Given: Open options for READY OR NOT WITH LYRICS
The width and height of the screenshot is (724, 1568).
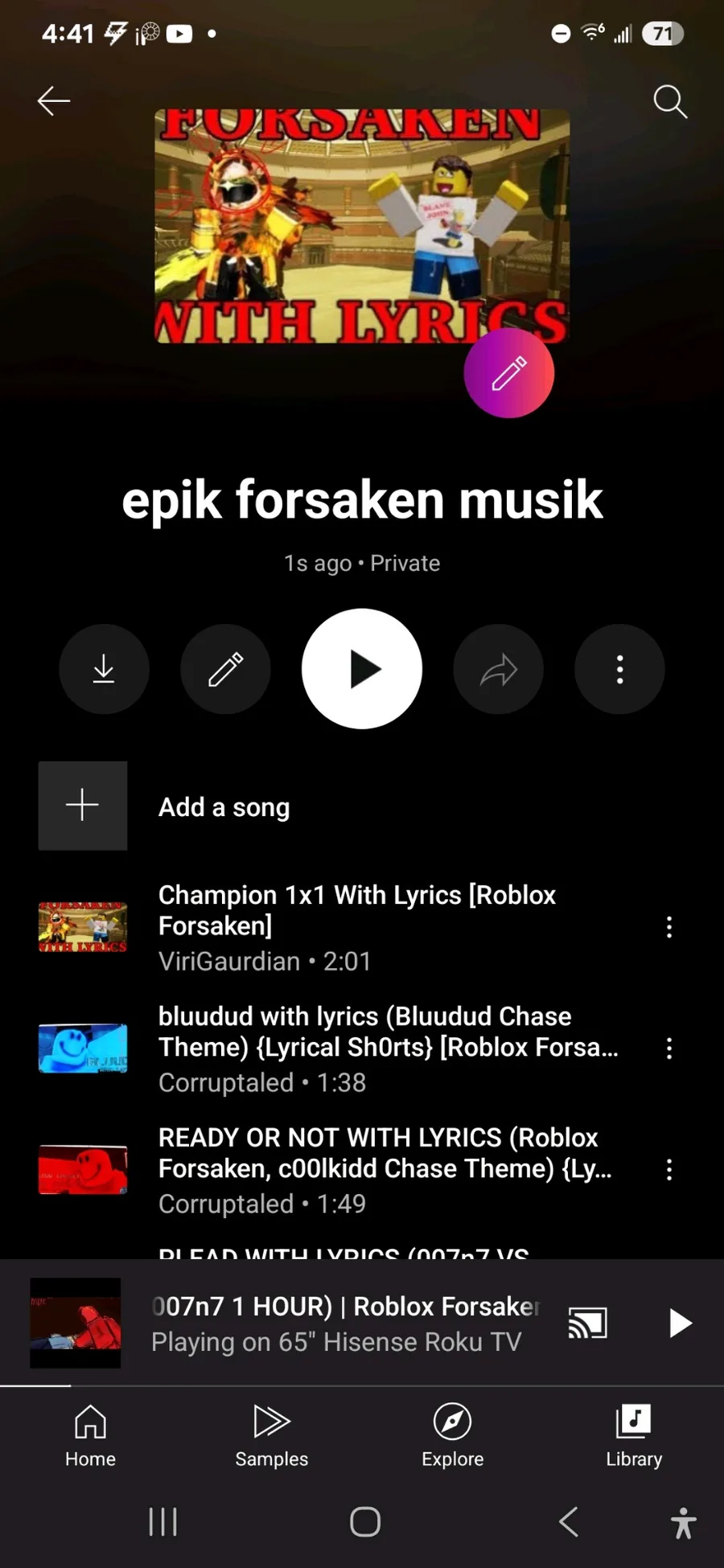Looking at the screenshot, I should (668, 1169).
